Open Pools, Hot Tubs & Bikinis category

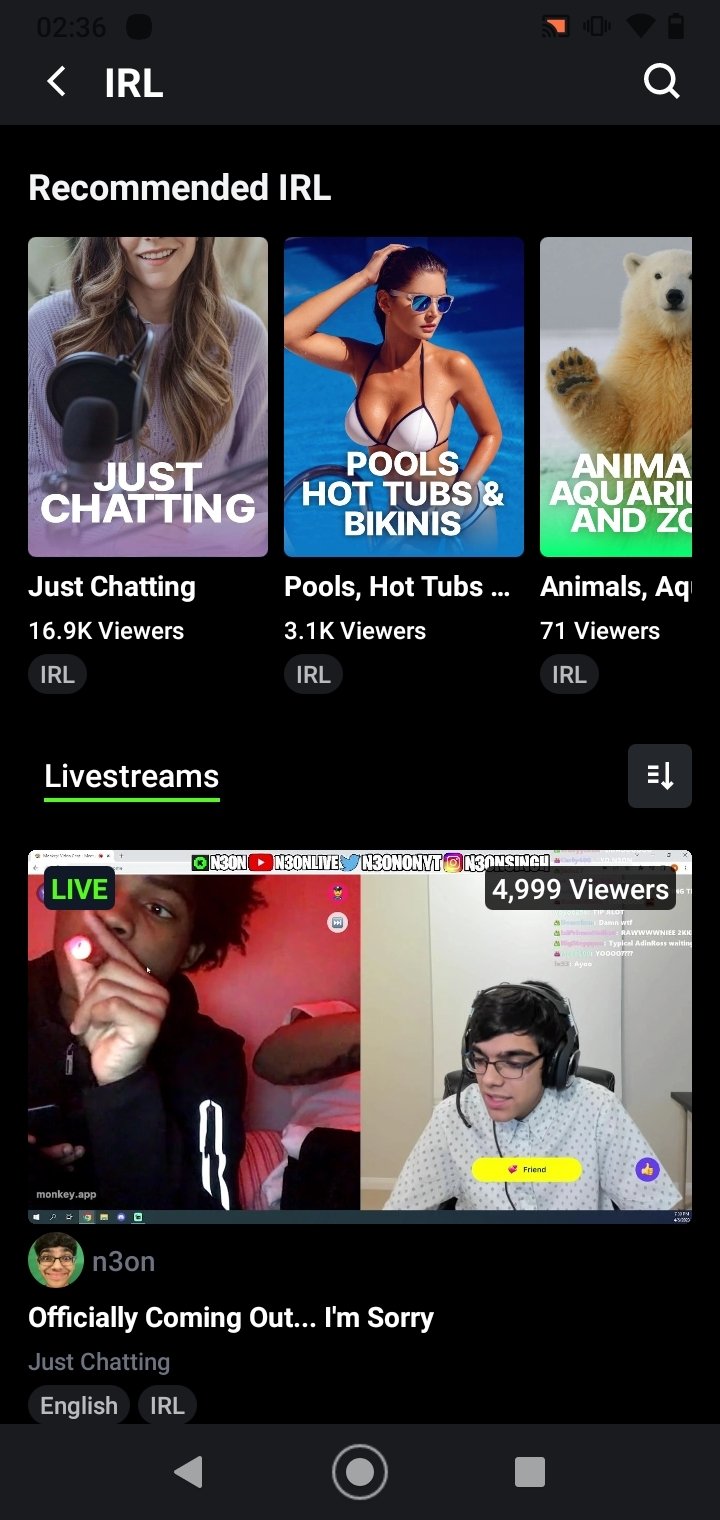click(404, 397)
